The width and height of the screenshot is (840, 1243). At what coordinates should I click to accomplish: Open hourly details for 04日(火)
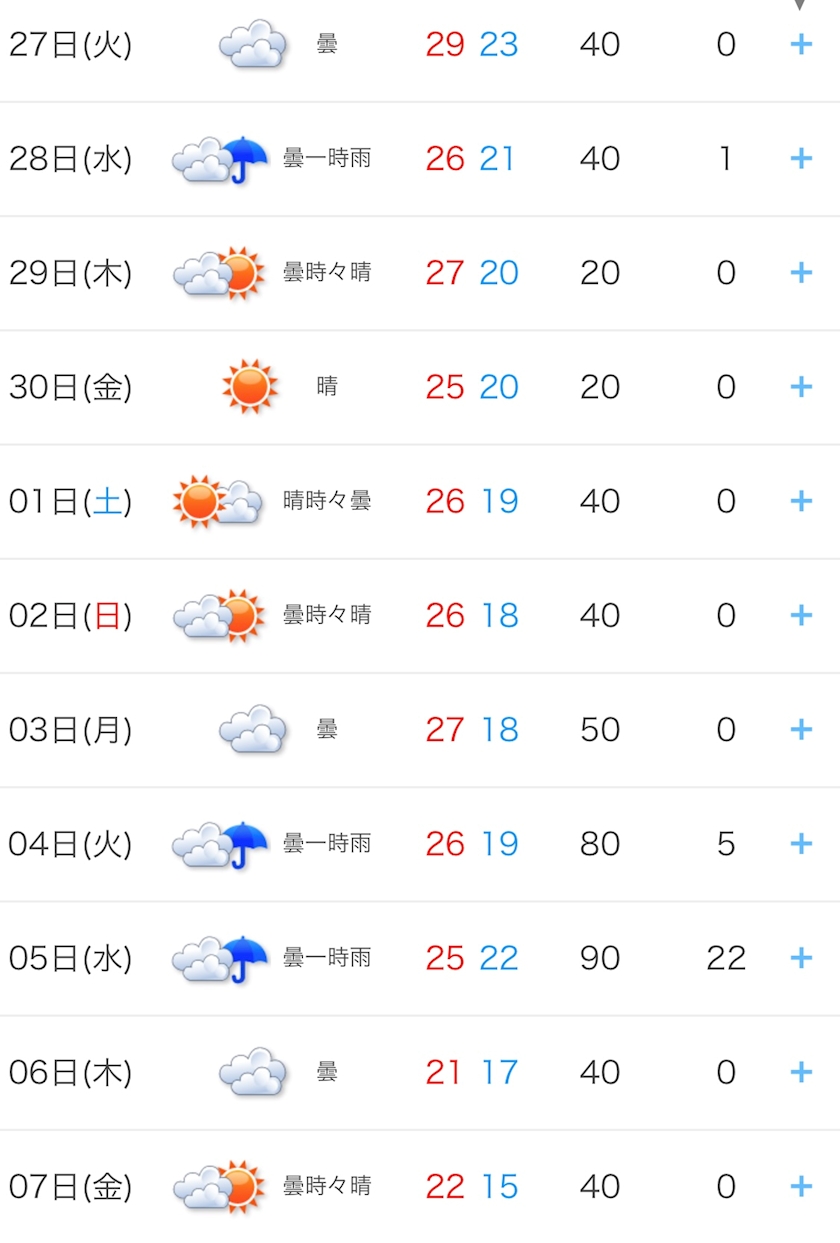[x=801, y=843]
